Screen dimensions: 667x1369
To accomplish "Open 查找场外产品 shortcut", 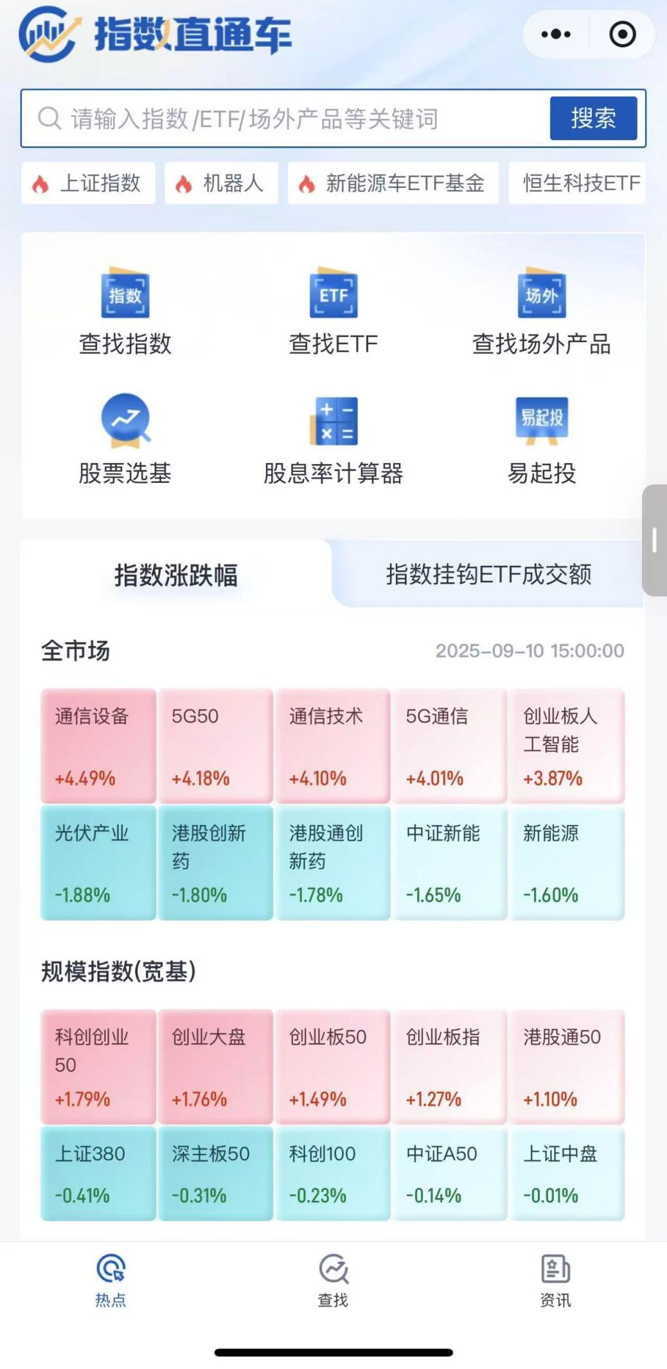I will pyautogui.click(x=541, y=312).
